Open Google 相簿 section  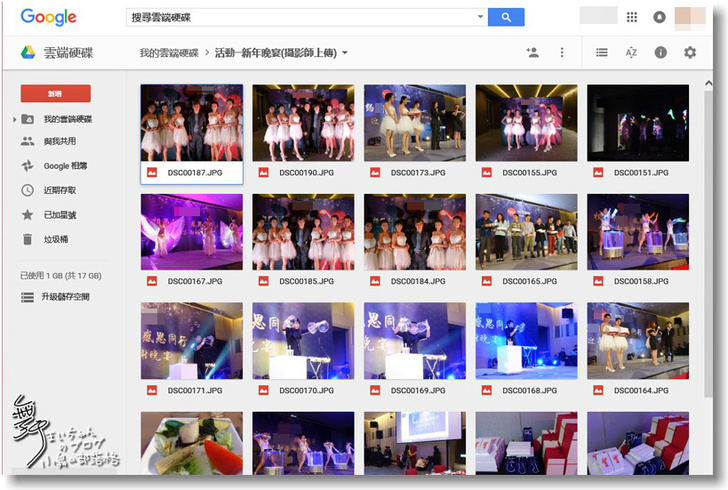64,166
